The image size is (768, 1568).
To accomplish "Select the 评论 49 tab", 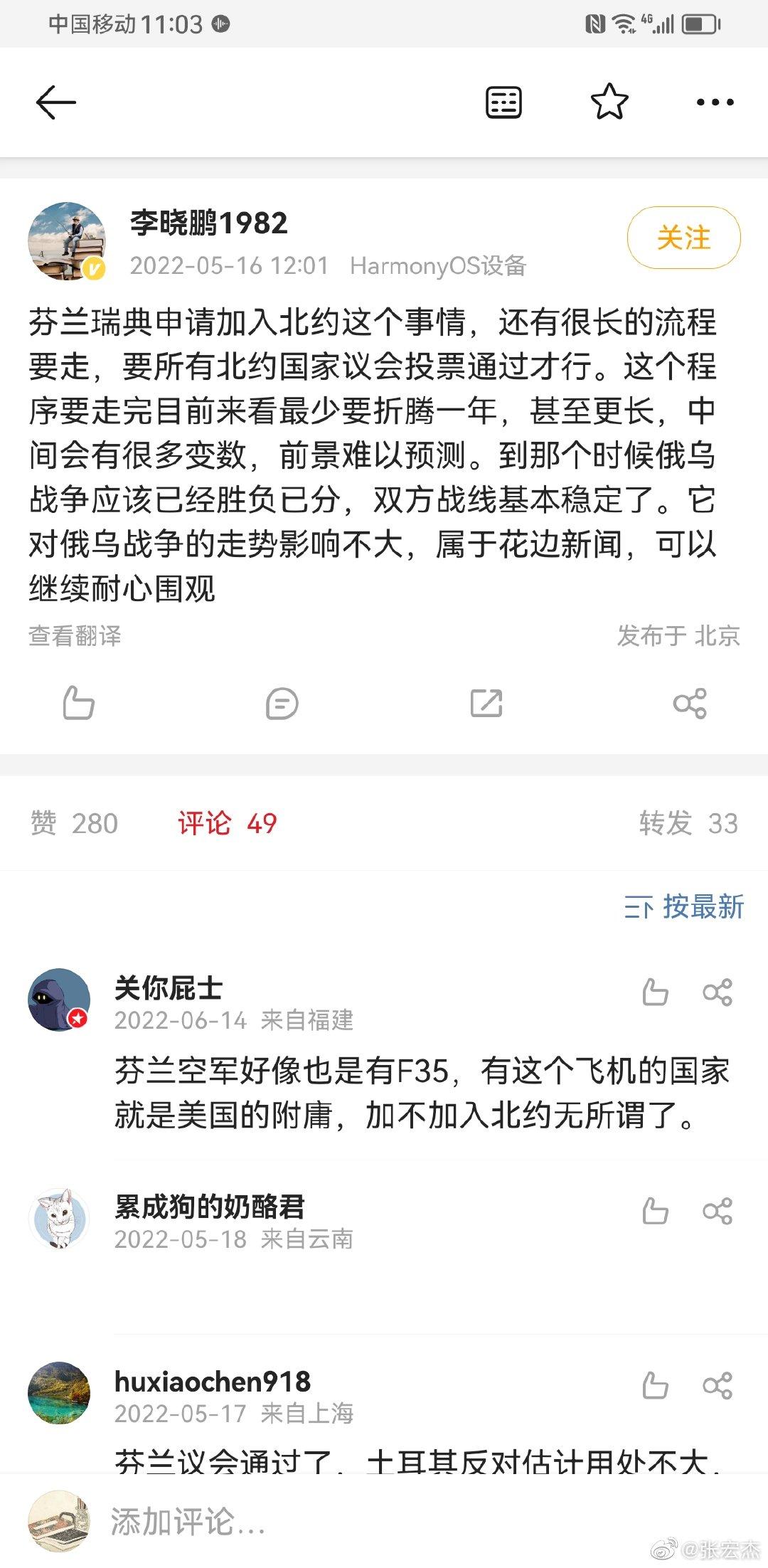I will [x=227, y=823].
